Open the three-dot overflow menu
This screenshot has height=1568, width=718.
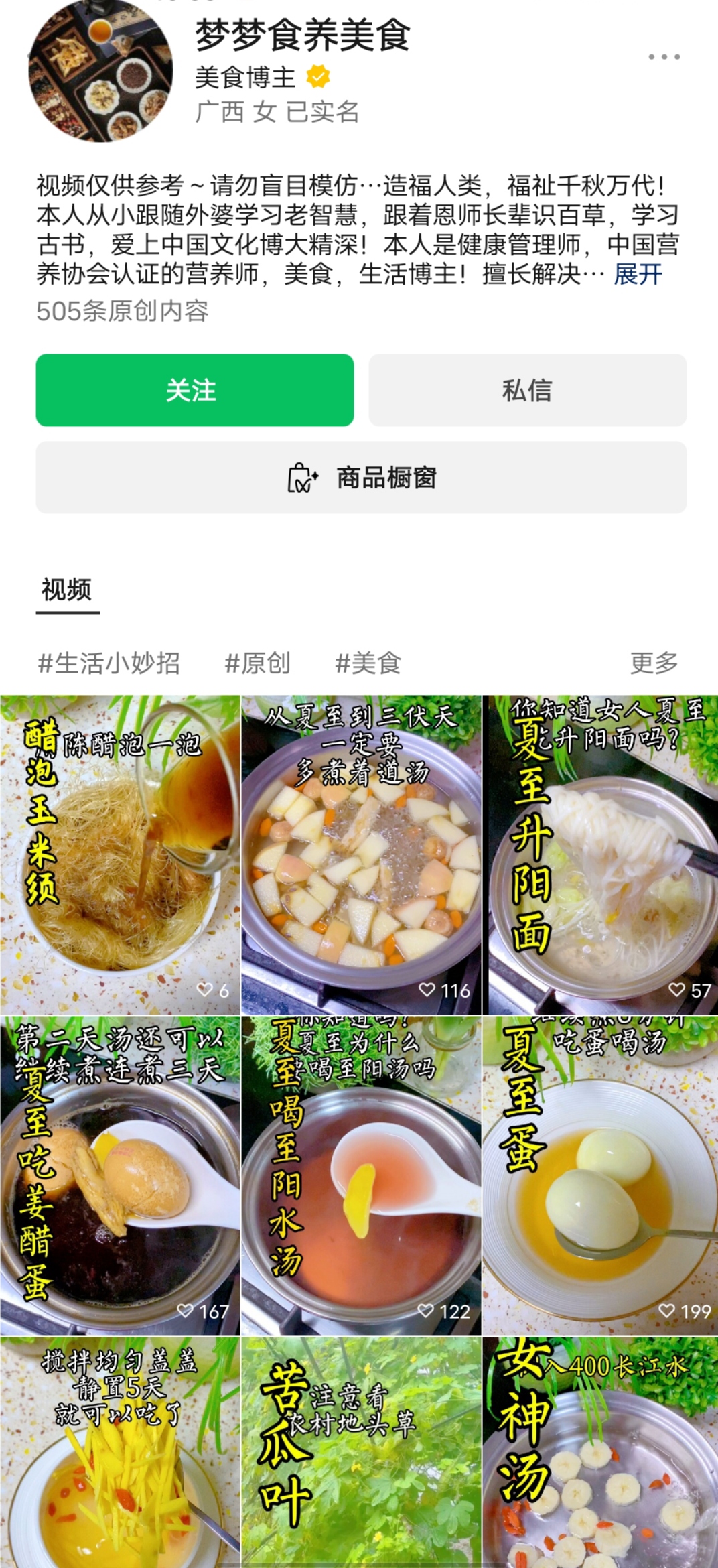point(664,57)
